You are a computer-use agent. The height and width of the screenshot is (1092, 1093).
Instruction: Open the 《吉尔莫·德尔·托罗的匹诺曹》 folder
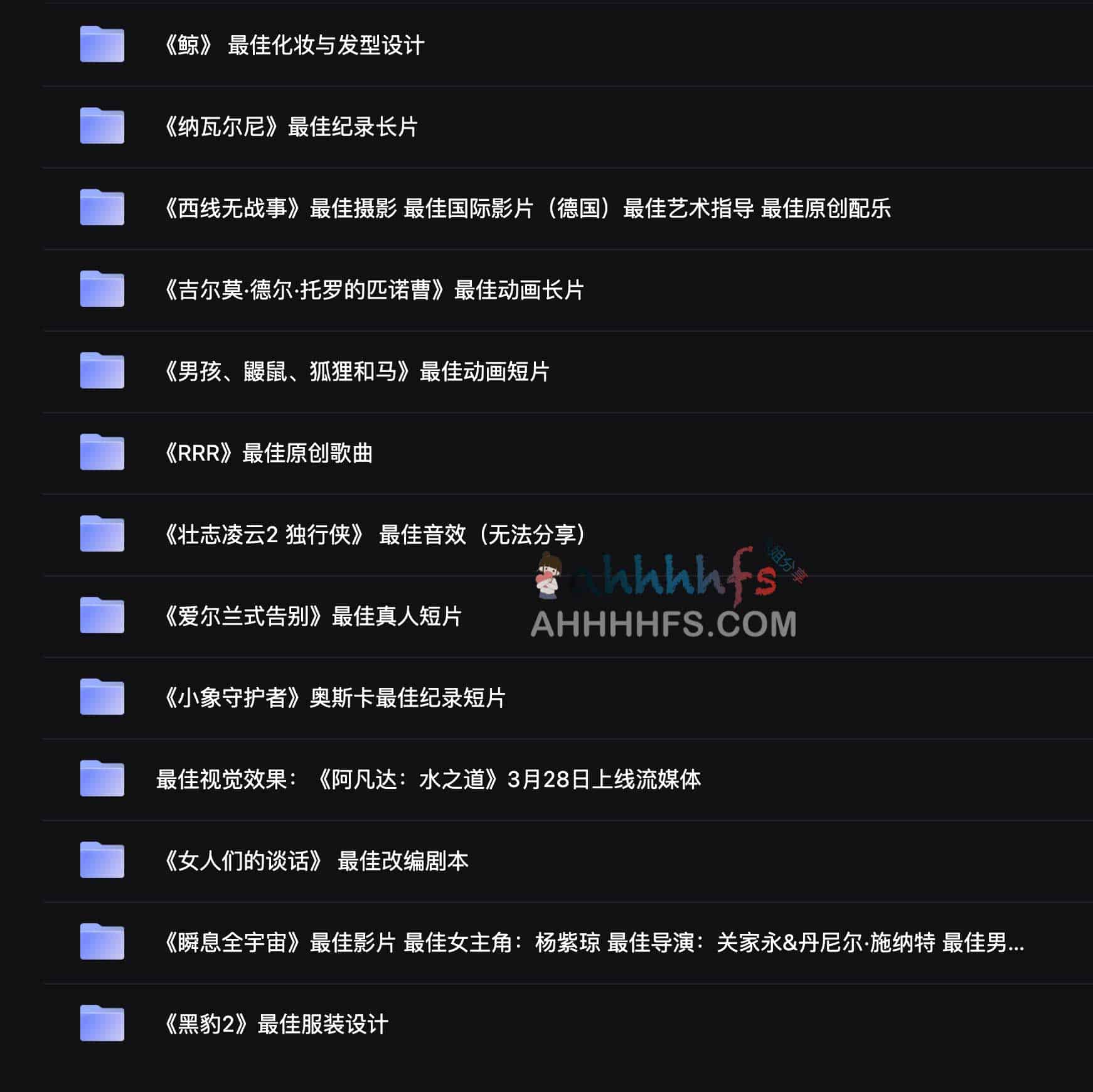point(373,290)
